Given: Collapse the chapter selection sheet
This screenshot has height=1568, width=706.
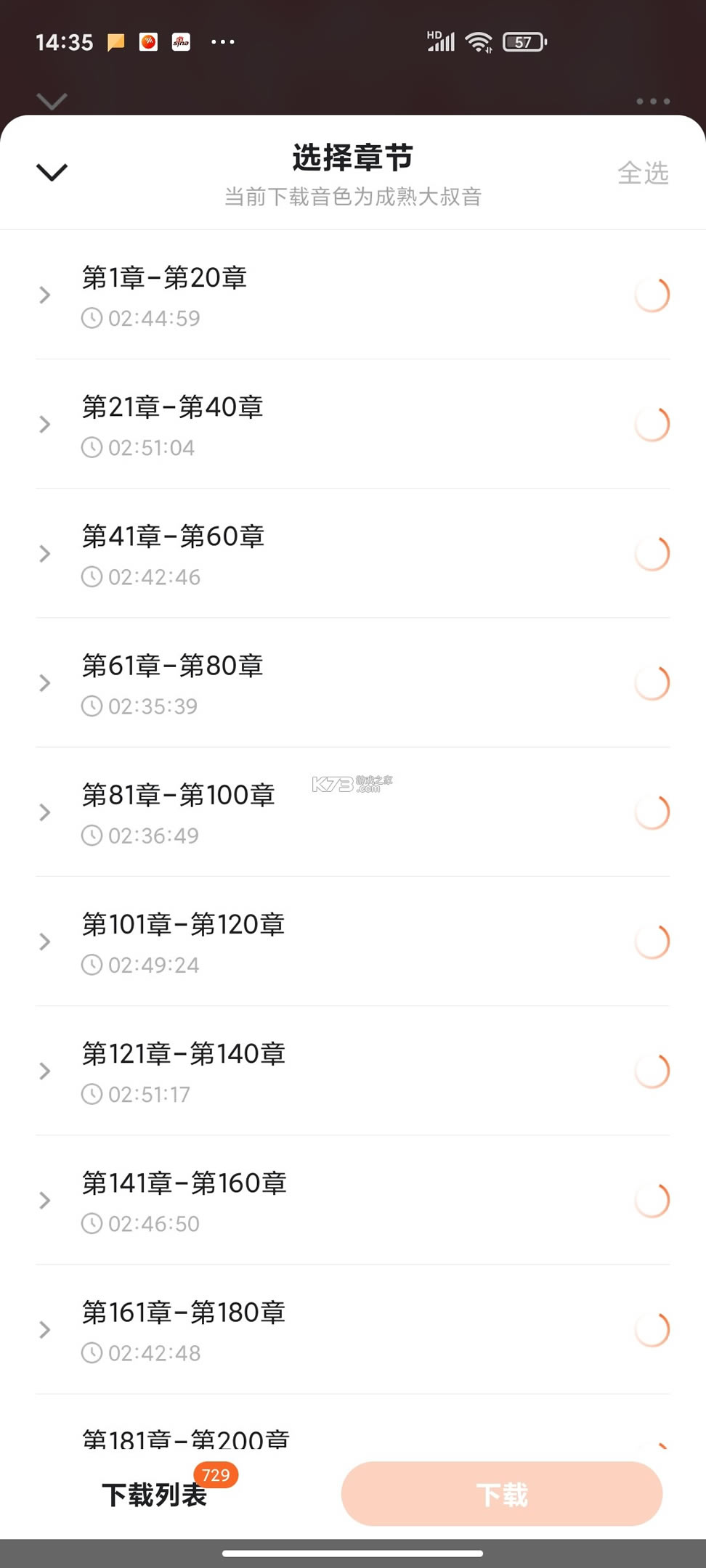Looking at the screenshot, I should tap(52, 172).
